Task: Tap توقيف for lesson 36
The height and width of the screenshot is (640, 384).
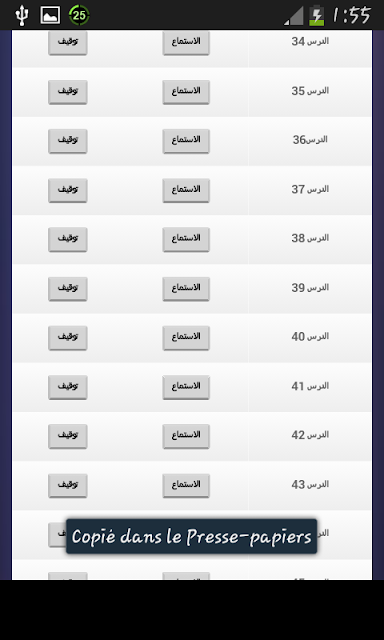Action: (68, 141)
